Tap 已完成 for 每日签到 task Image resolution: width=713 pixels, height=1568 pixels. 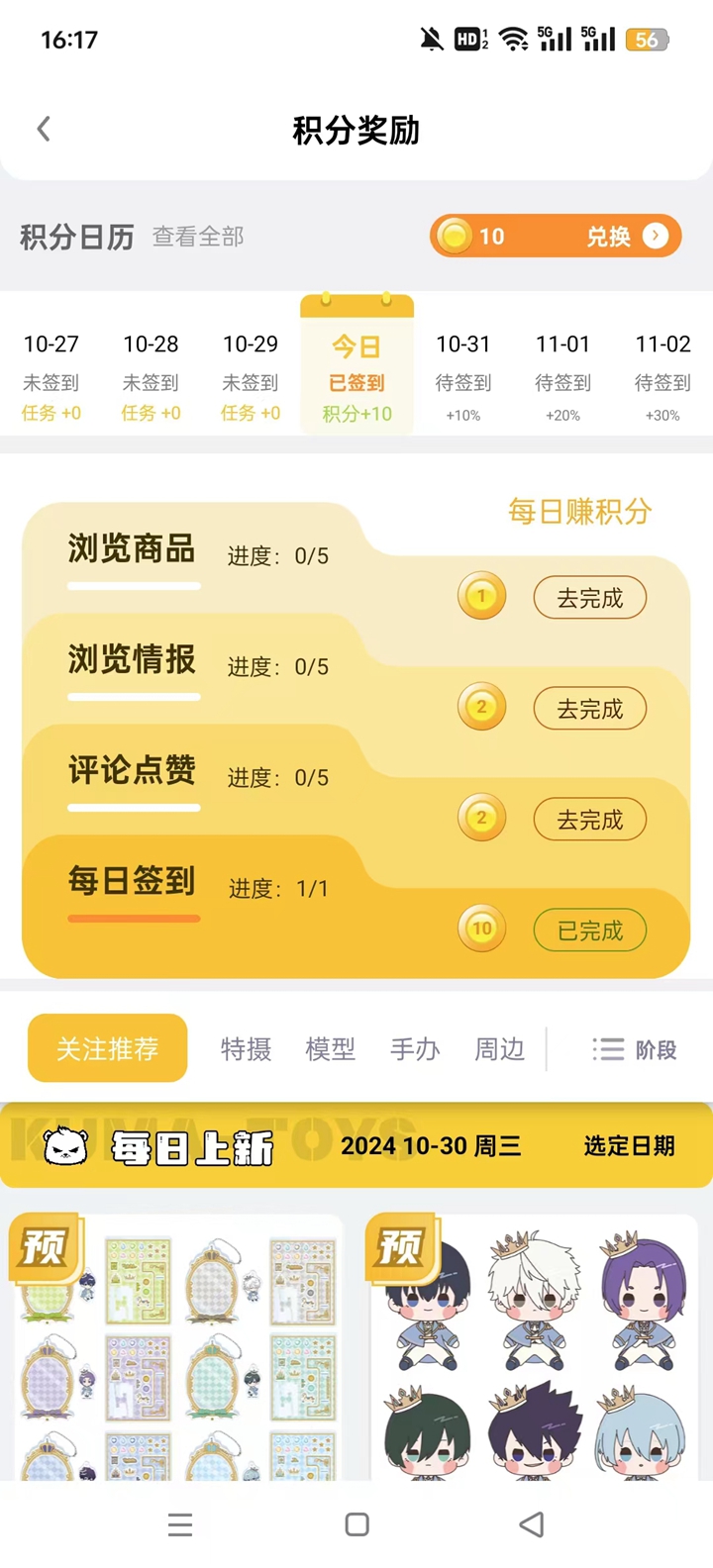click(x=589, y=931)
